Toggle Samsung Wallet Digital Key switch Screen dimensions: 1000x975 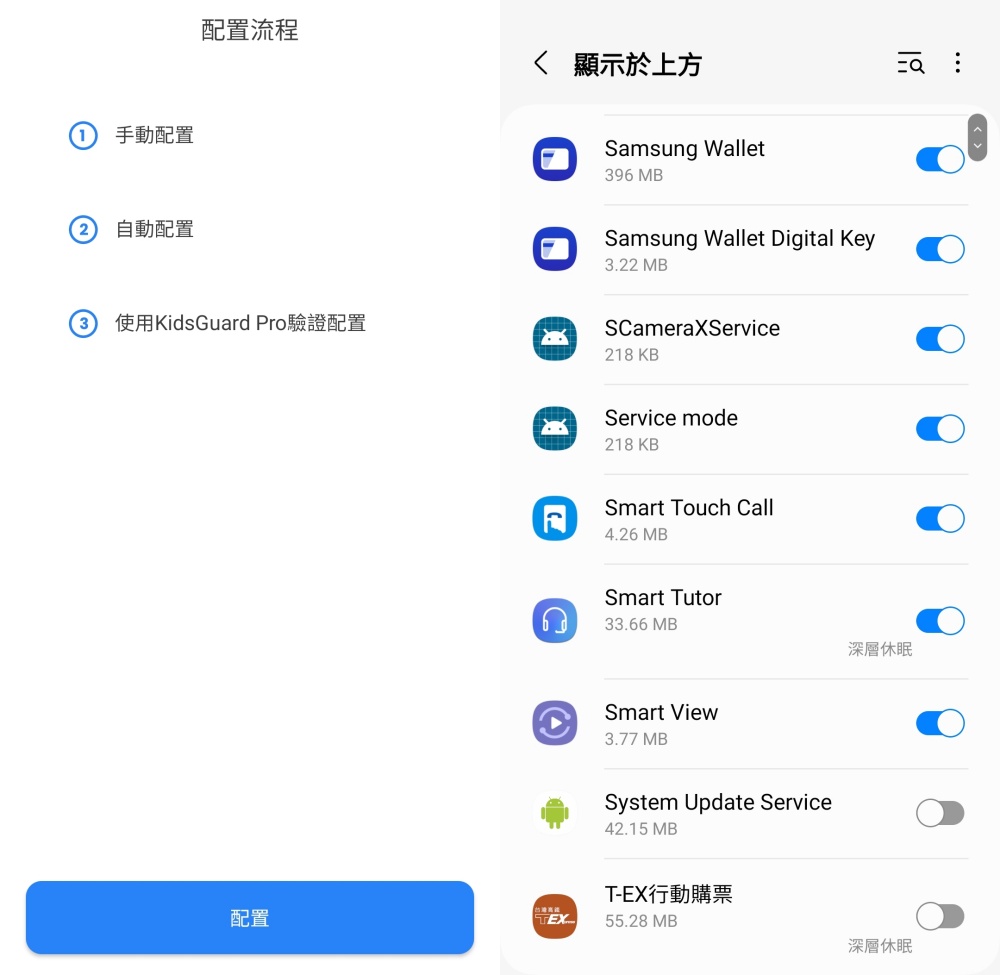pos(940,250)
